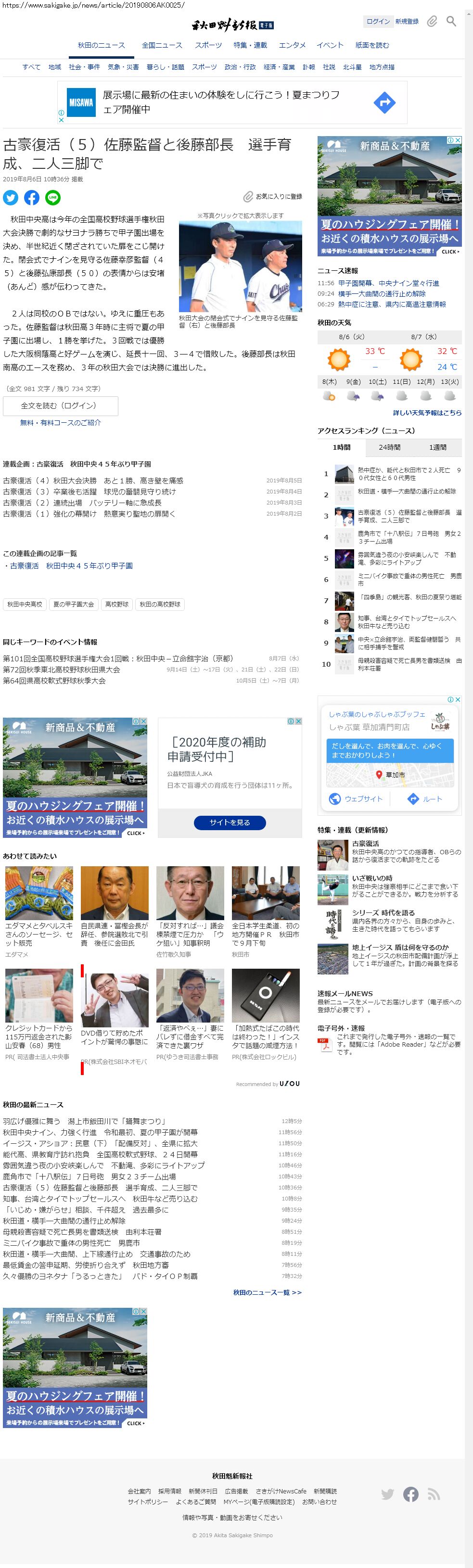The height and width of the screenshot is (1568, 473).
Task: Tap 全文を読む(ログイン) button
Action: [60, 405]
